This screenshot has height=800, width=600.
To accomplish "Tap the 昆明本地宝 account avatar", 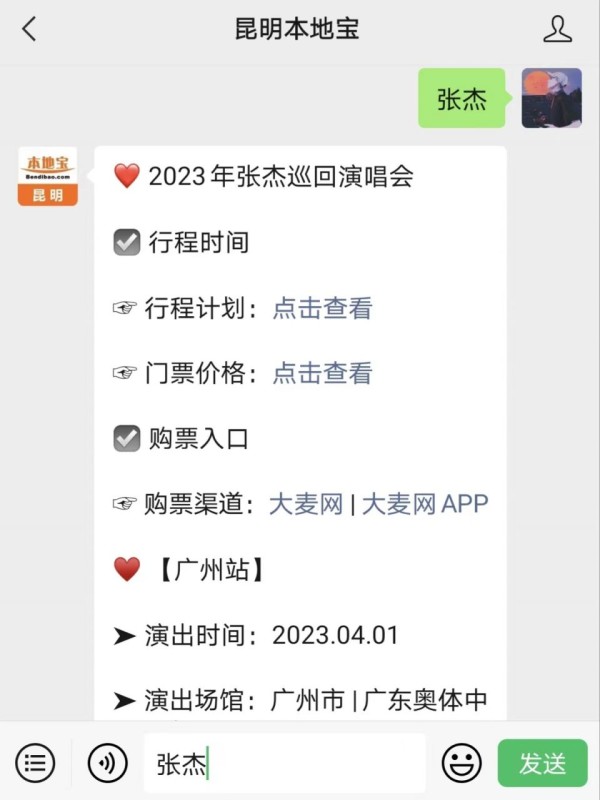I will pyautogui.click(x=47, y=176).
